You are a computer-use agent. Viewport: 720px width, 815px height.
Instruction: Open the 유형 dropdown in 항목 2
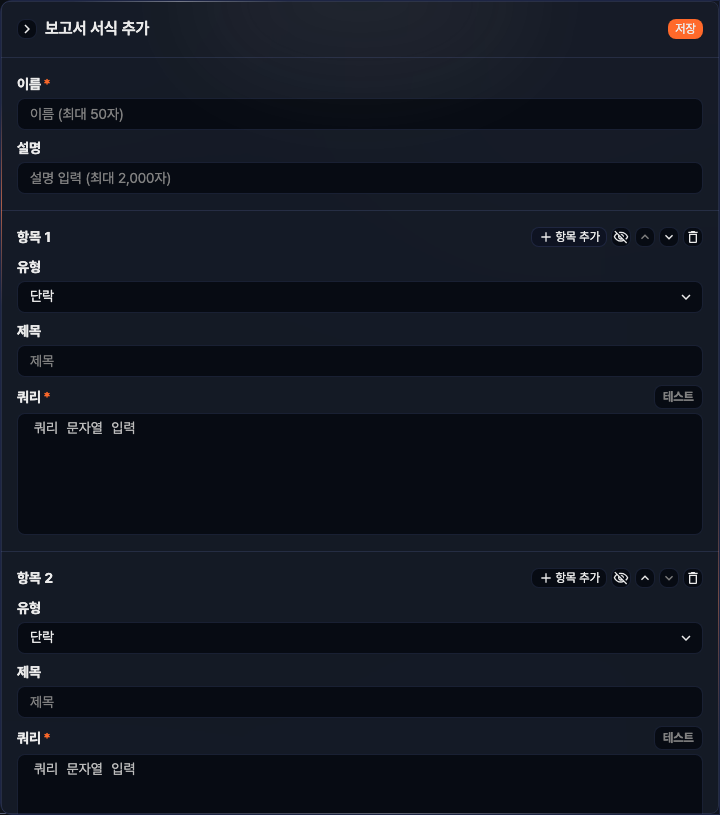(360, 638)
